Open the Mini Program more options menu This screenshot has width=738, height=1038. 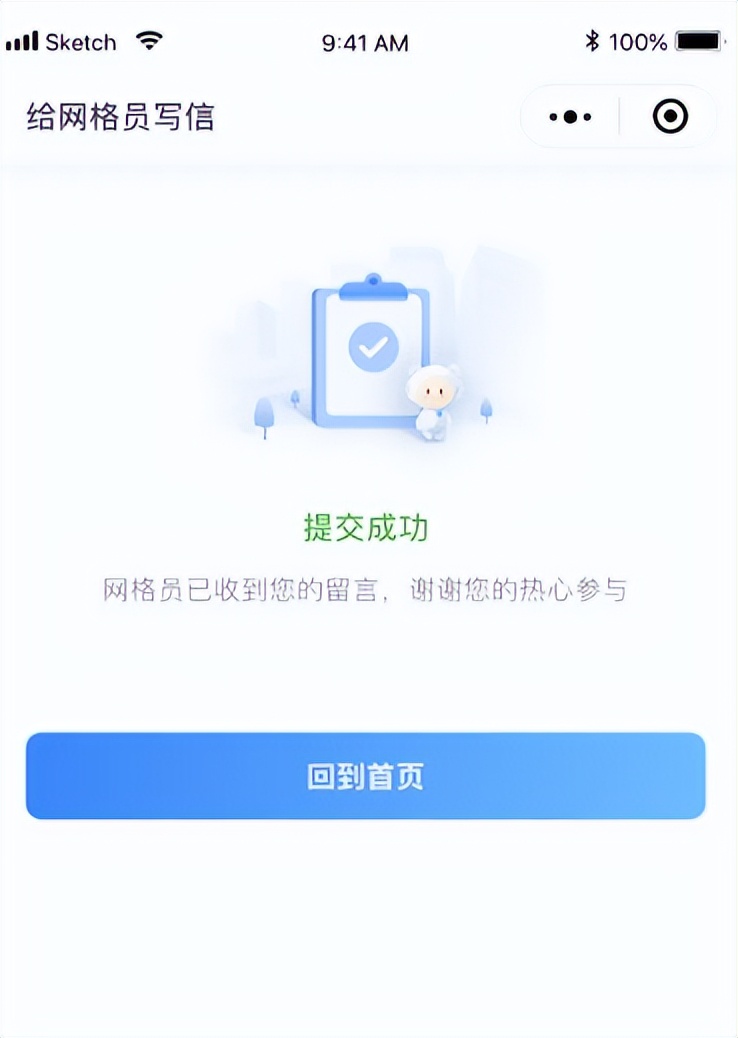click(x=567, y=116)
